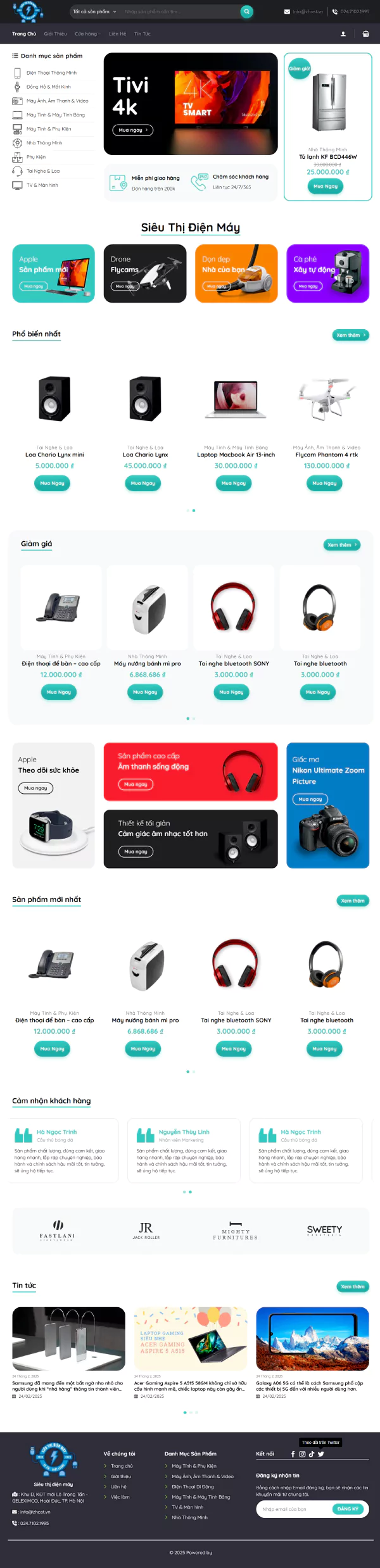
Task: Open the Drone Flycams promo card
Action: click(x=145, y=273)
